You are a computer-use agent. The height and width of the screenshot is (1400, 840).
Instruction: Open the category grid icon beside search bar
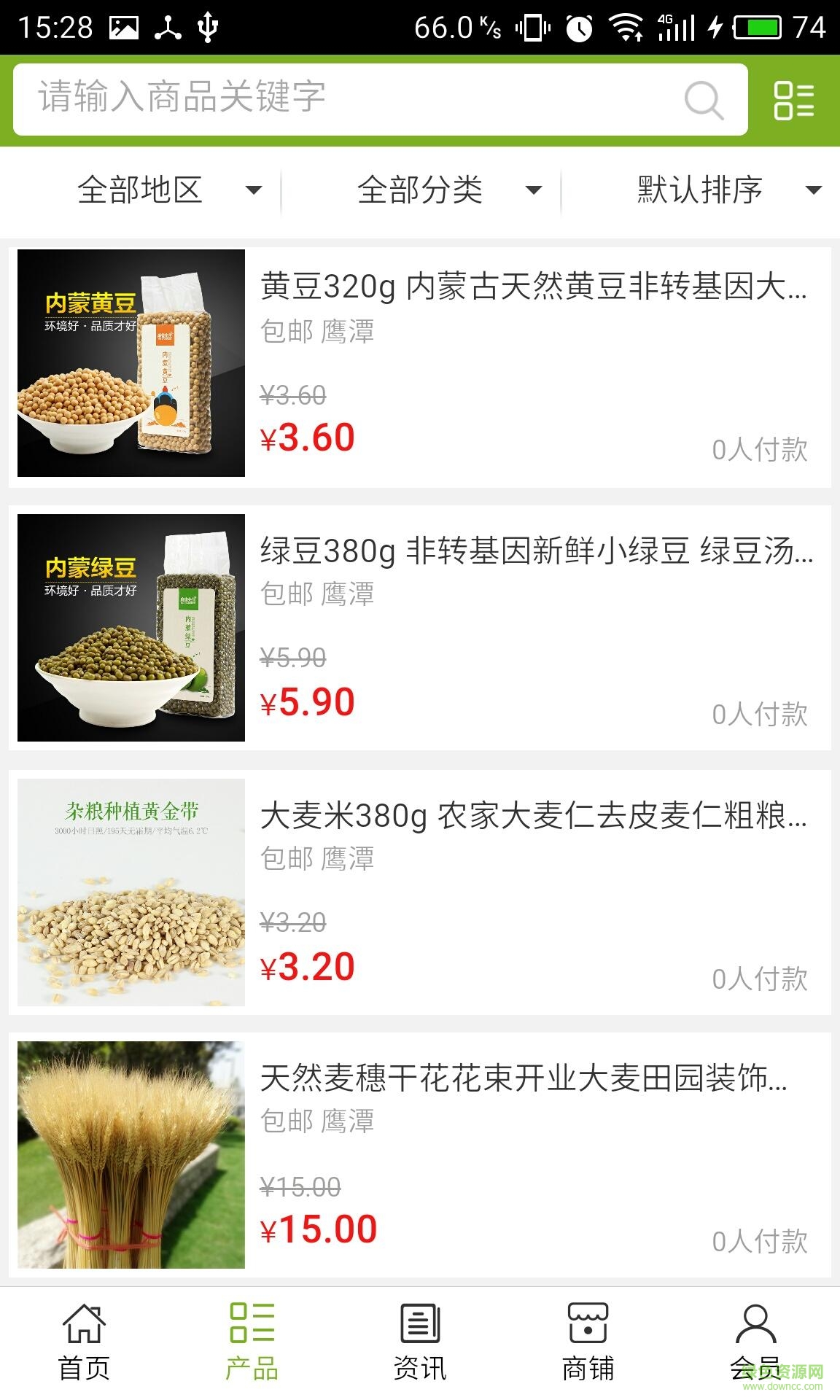pos(795,101)
